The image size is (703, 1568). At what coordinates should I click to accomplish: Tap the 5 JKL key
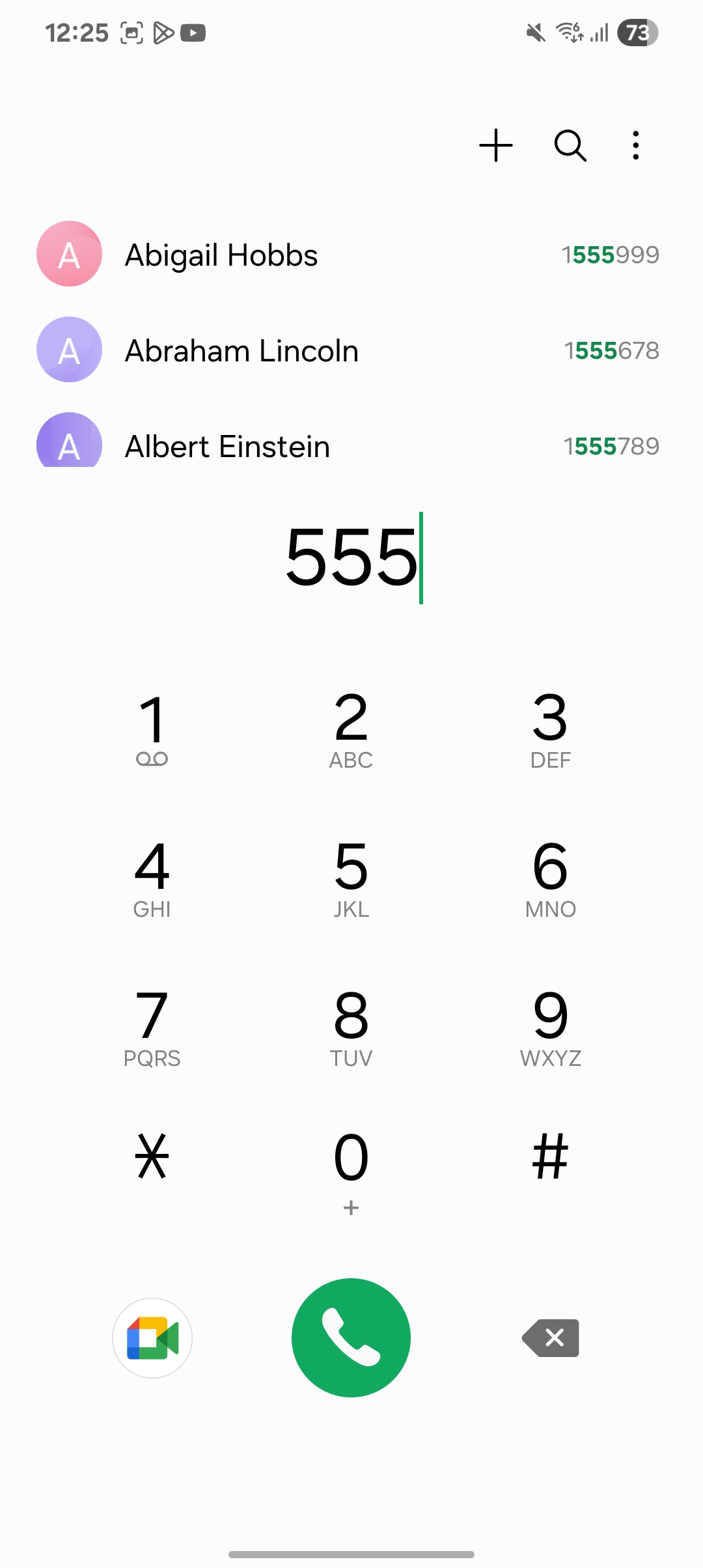tap(351, 878)
